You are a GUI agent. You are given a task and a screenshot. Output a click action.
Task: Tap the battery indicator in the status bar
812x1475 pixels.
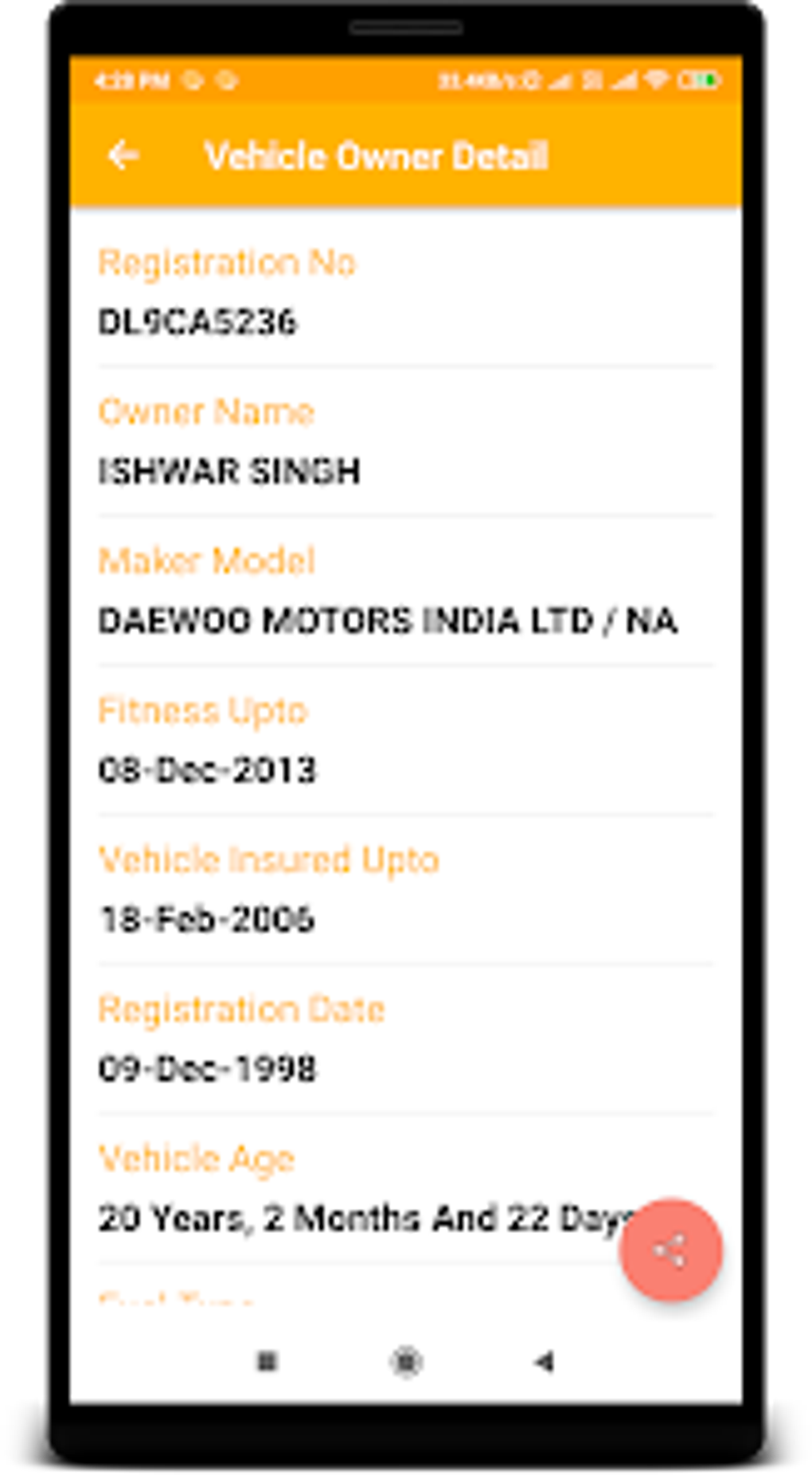[696, 79]
